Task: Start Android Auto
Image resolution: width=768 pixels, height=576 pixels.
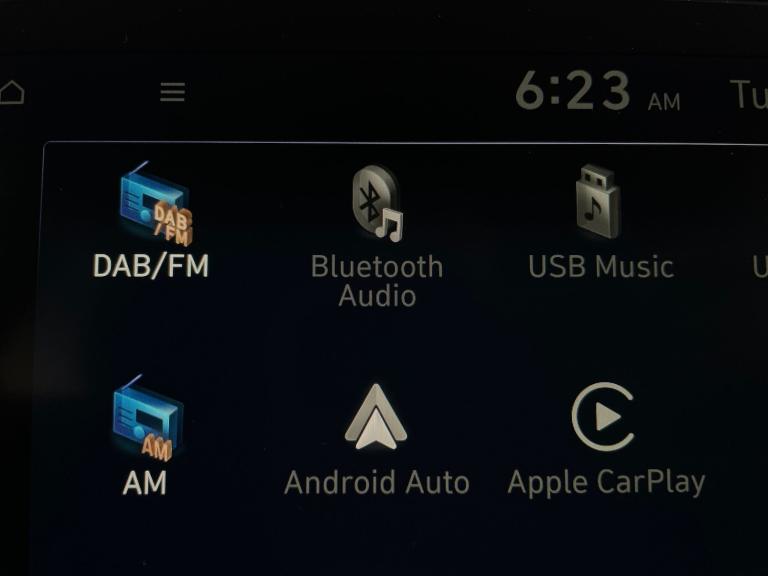Action: [x=376, y=438]
